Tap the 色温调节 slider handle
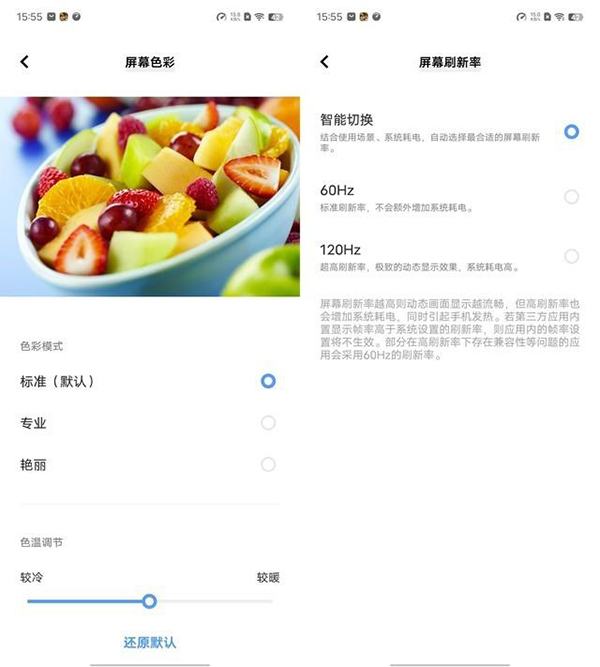Viewport: 600px width, 667px height. click(x=149, y=601)
